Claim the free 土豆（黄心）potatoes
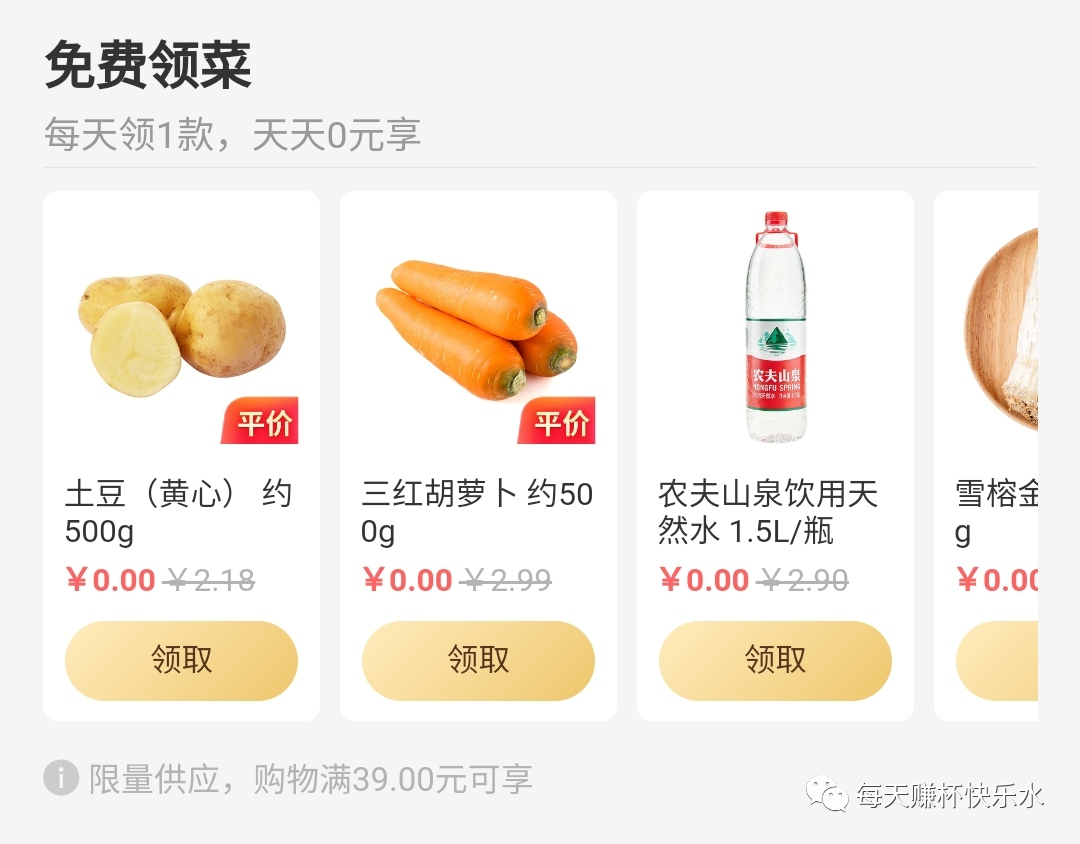The height and width of the screenshot is (844, 1080). 181,660
